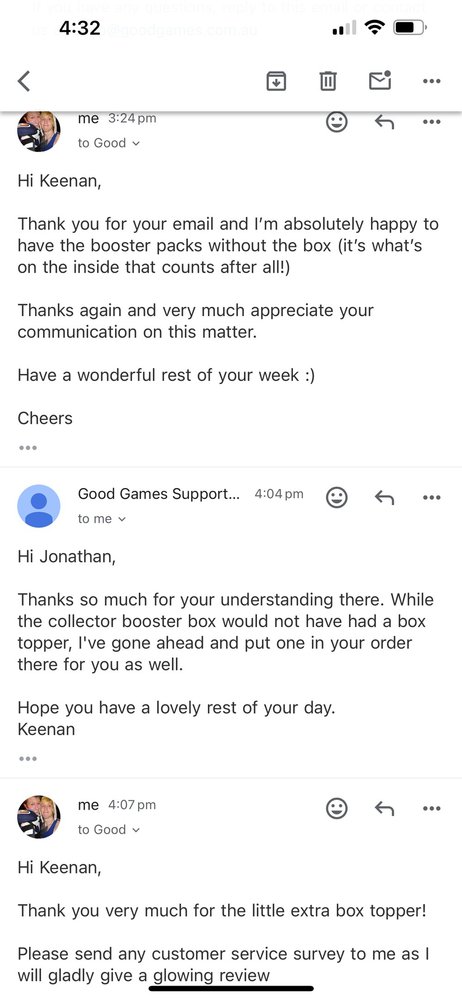Viewport: 462px width, 1000px height.
Task: Open more options for Good Games Support's email
Action: [432, 497]
